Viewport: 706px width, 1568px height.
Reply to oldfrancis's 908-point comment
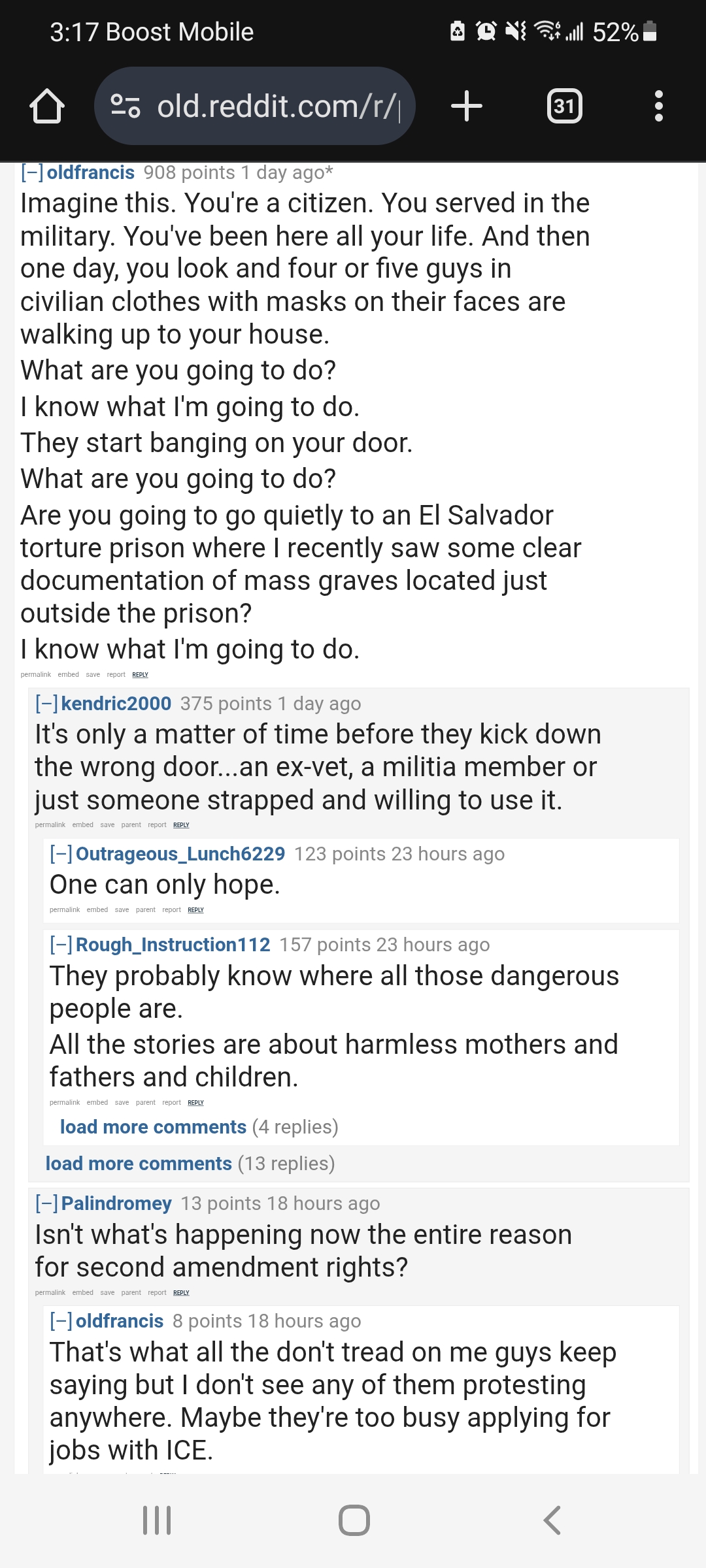[x=140, y=675]
